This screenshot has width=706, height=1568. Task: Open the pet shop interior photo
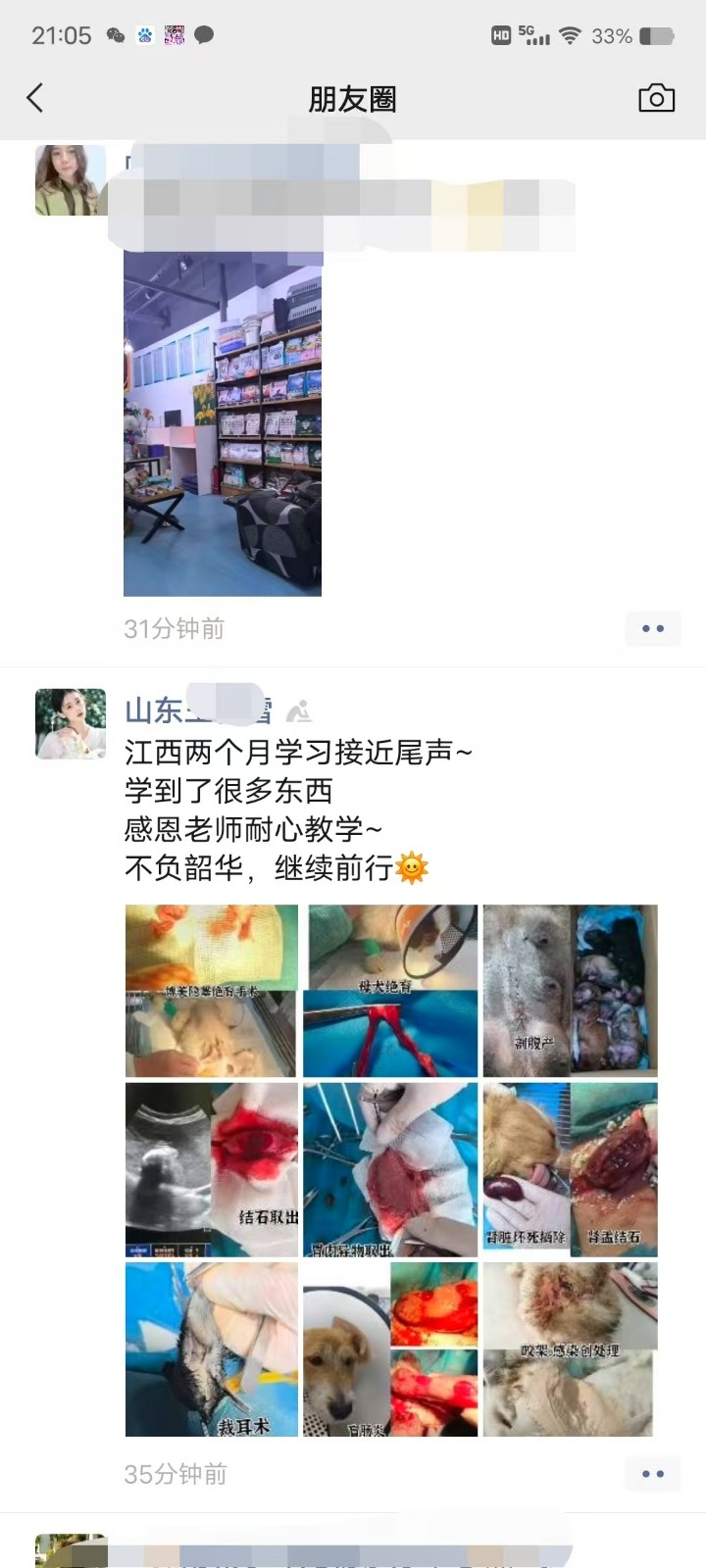pos(223,423)
